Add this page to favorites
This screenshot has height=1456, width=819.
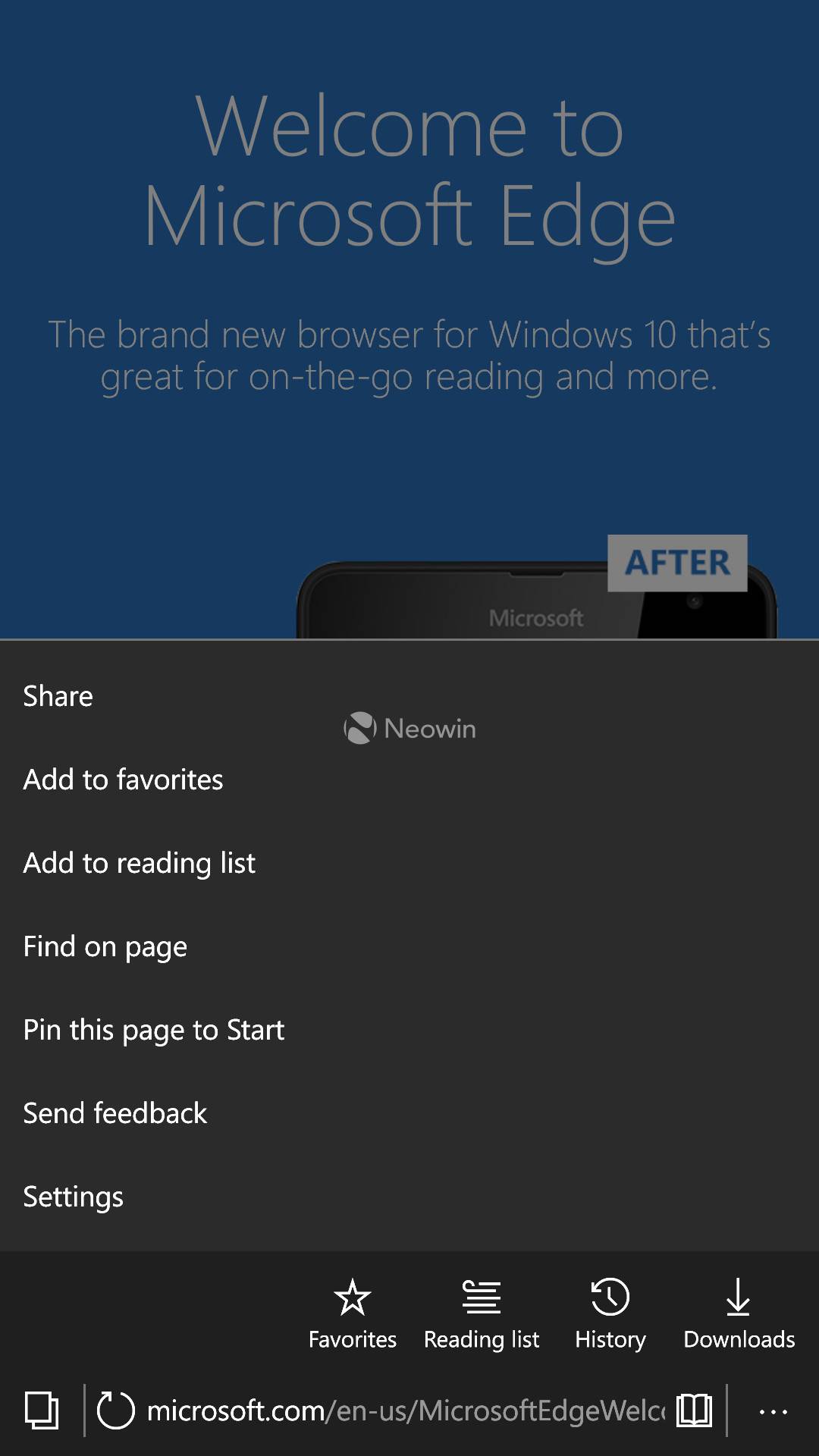[409, 780]
